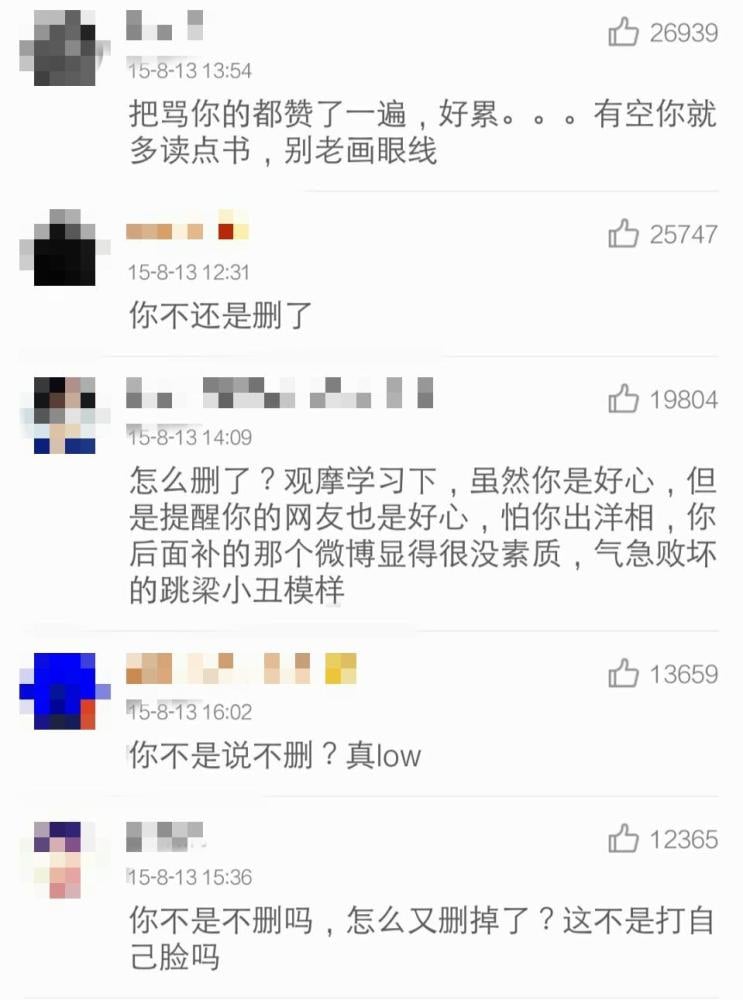Image resolution: width=743 pixels, height=1000 pixels.
Task: Like the comment with 26939 likes
Action: [x=623, y=33]
